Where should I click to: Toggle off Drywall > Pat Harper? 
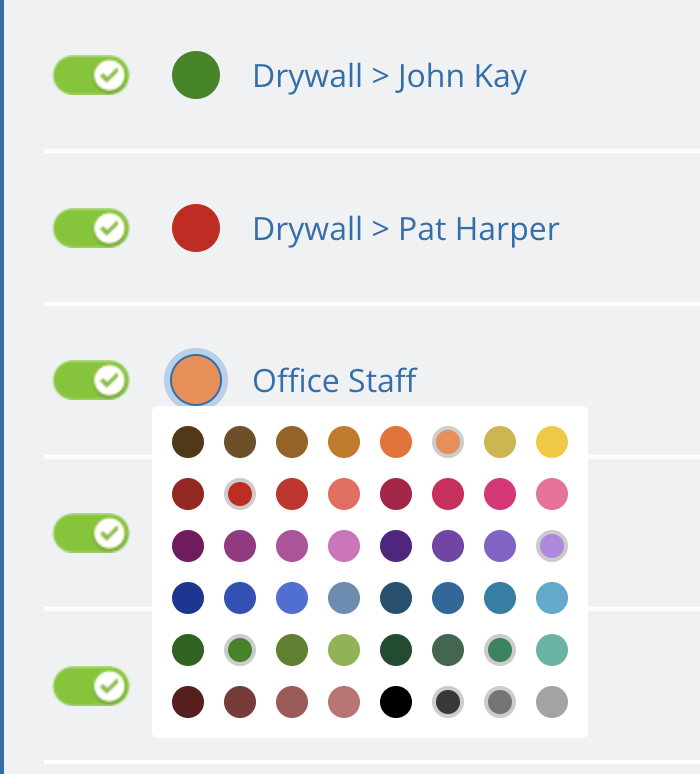(x=91, y=228)
